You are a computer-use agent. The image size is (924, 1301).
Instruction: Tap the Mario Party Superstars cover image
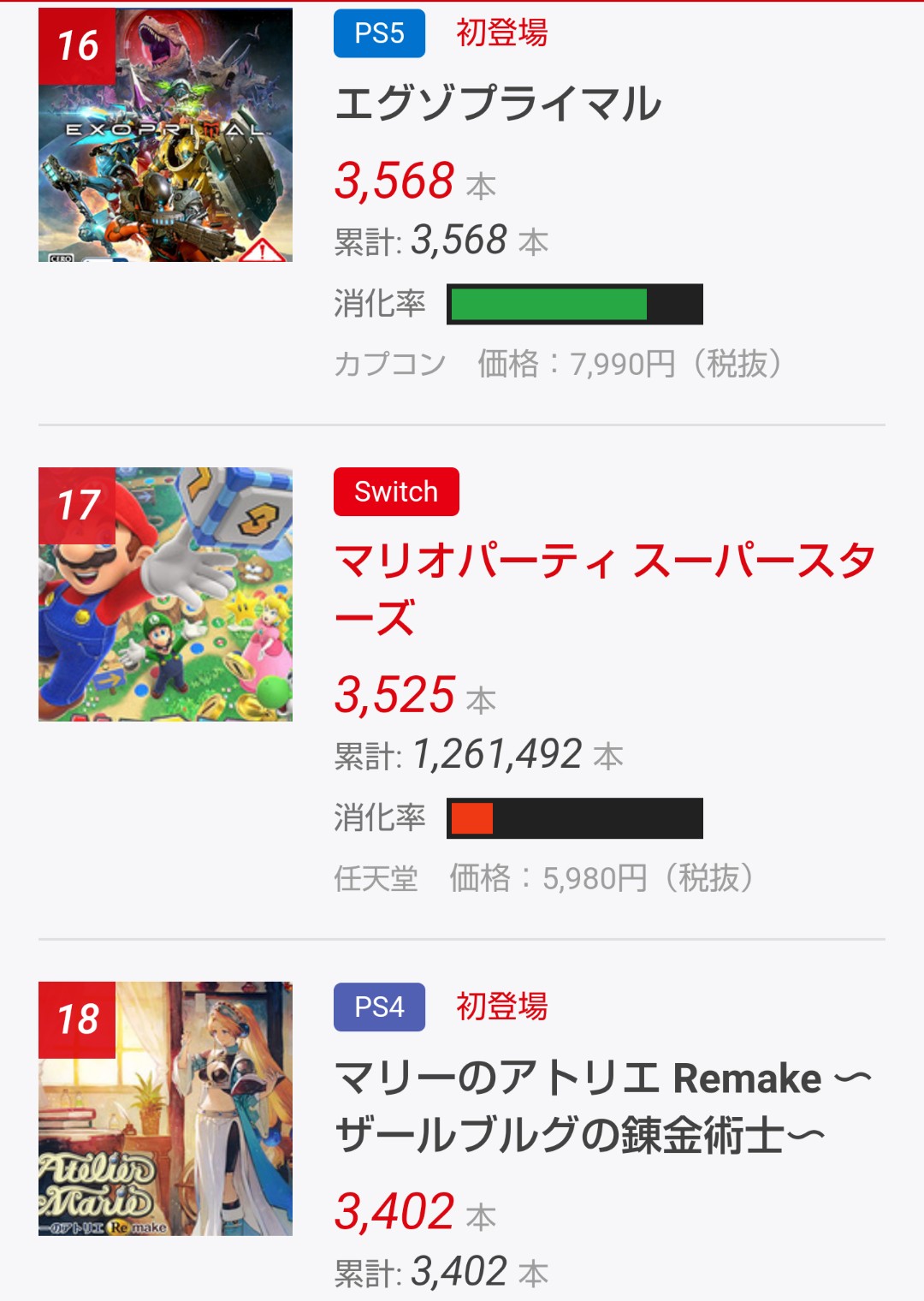tap(165, 594)
